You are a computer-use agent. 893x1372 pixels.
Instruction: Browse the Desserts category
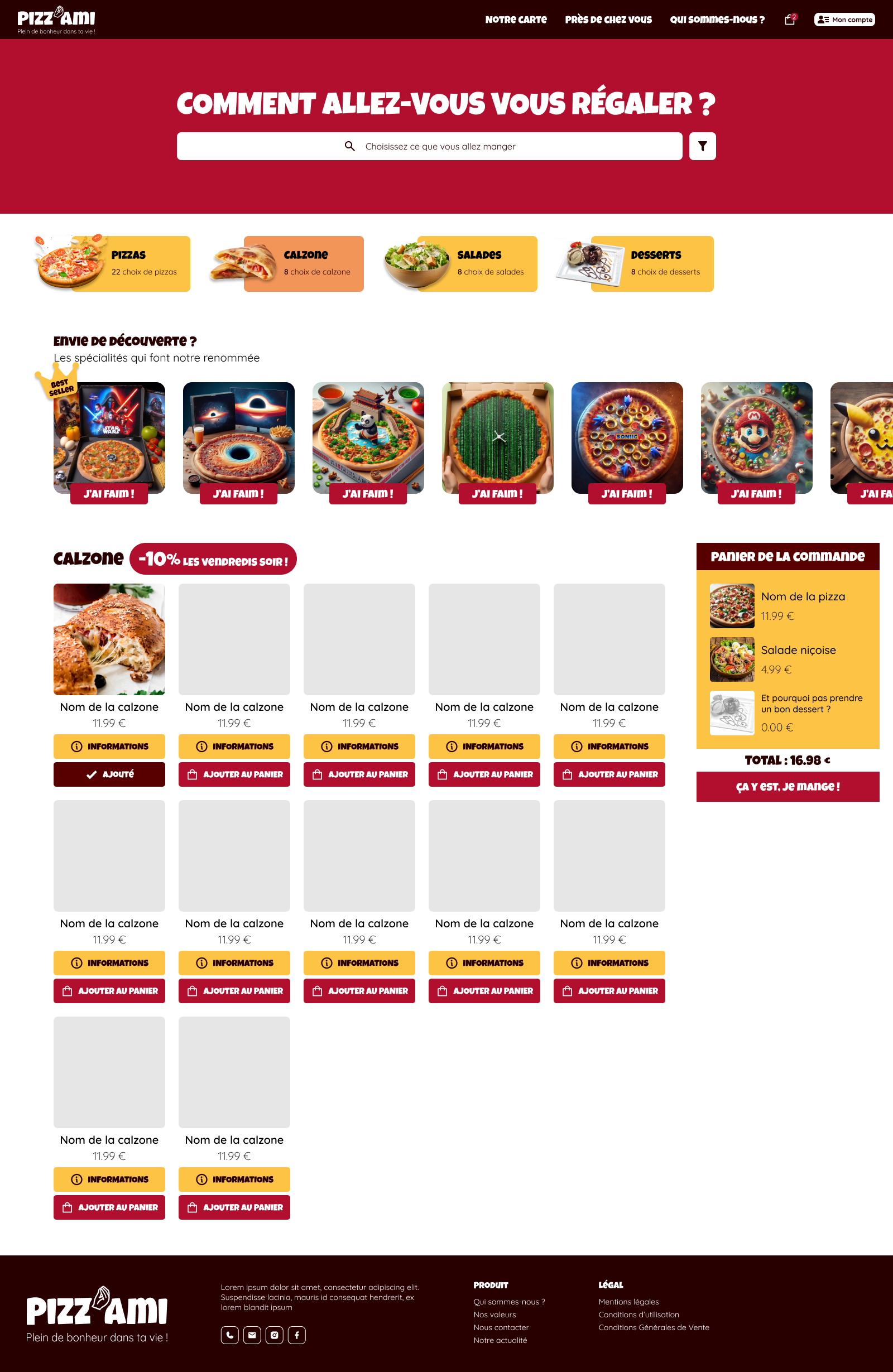coord(635,263)
